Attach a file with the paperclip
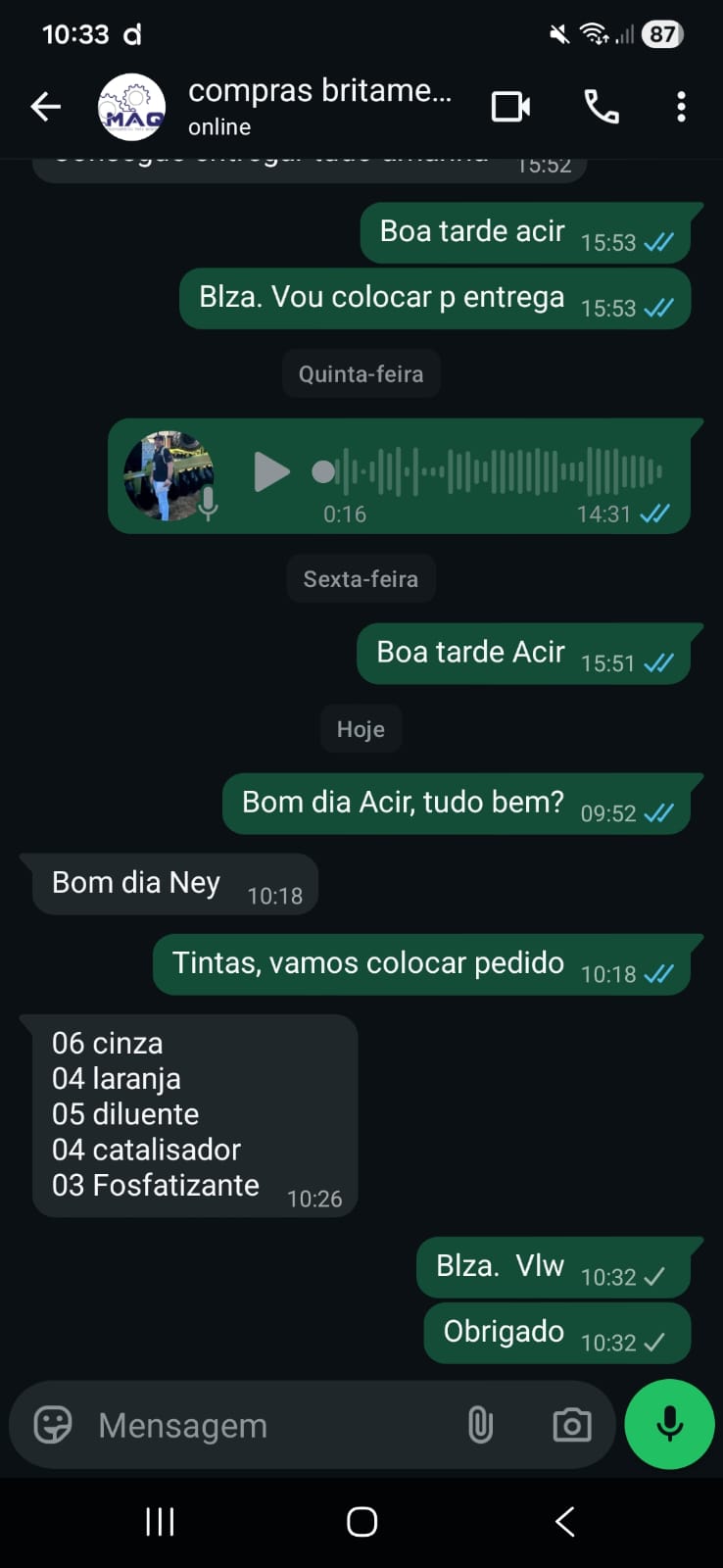The image size is (723, 1568). [480, 1424]
